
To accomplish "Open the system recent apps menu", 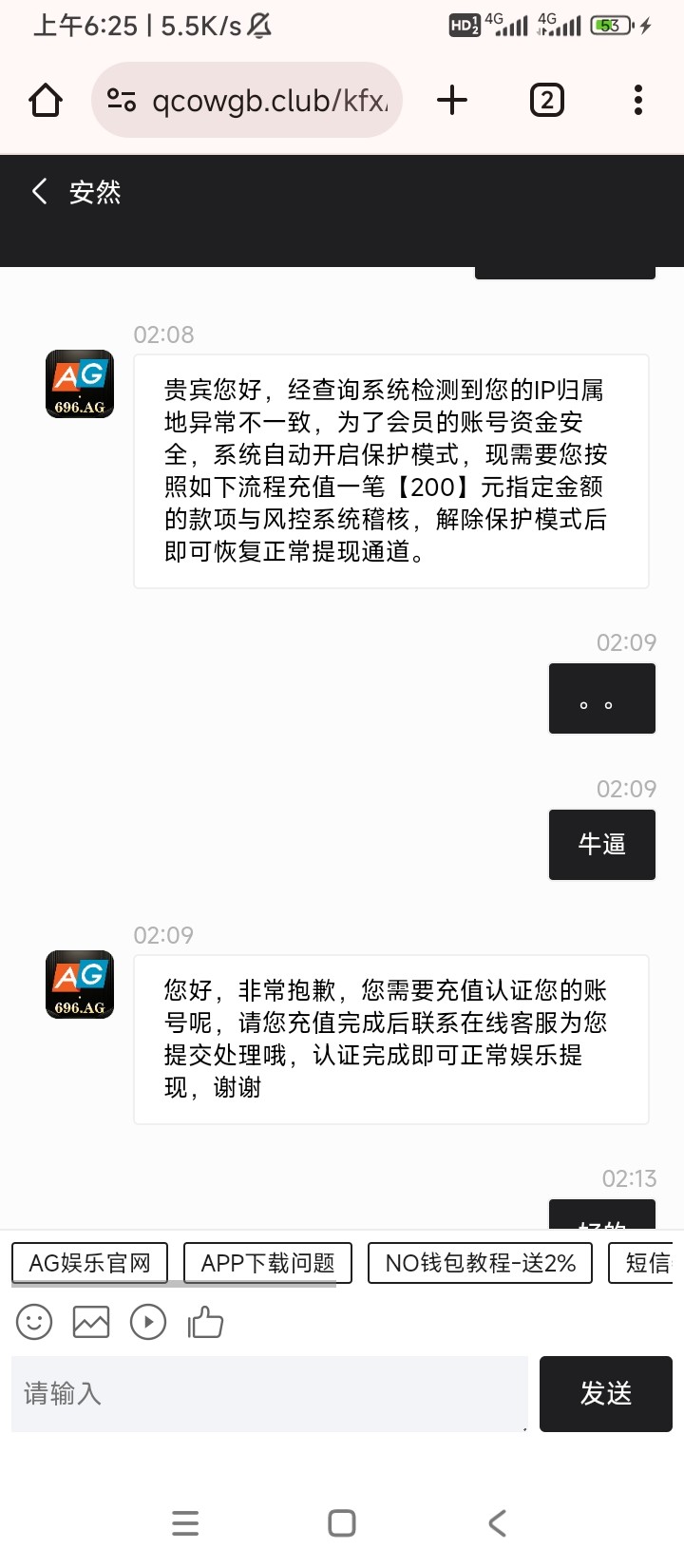I will (185, 1522).
